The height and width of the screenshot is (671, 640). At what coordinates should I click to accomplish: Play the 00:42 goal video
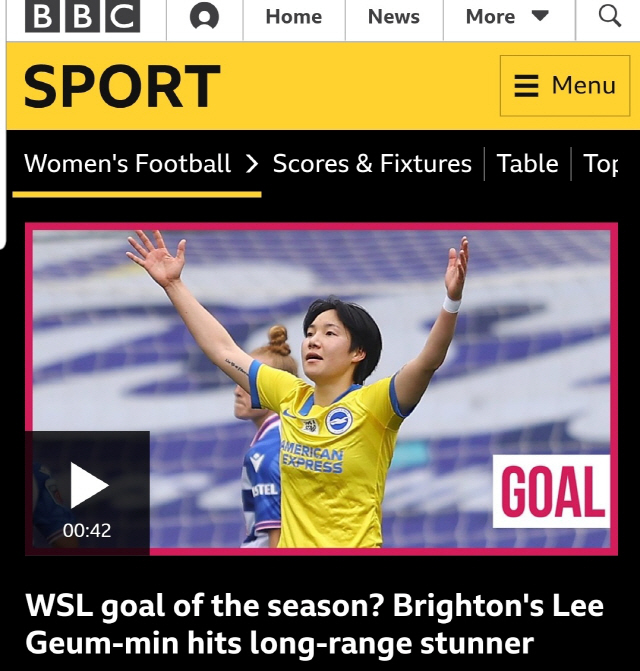(88, 487)
